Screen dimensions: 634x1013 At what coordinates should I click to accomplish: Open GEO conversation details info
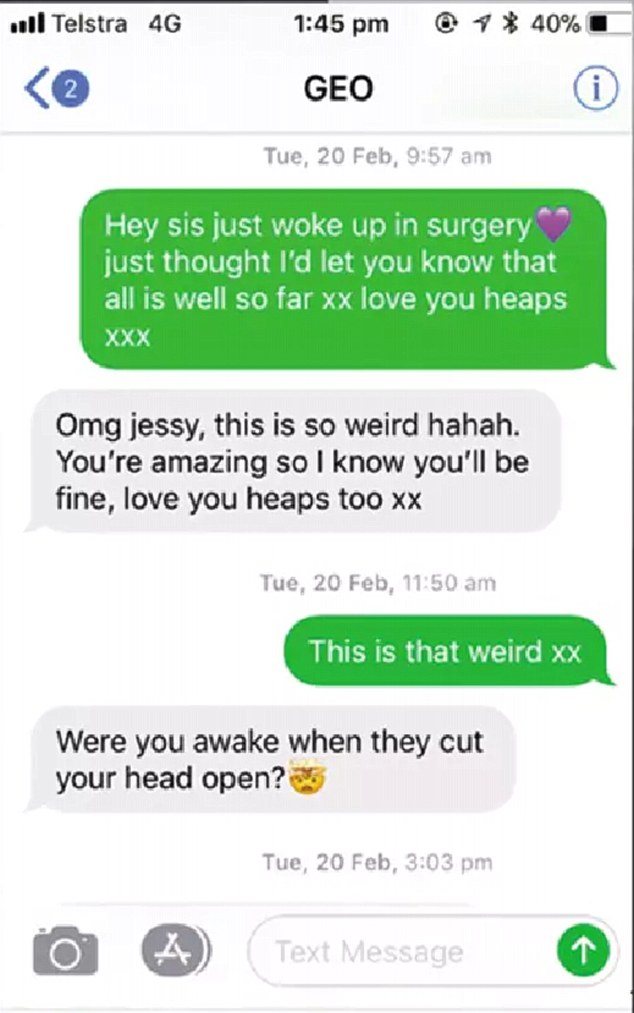593,90
